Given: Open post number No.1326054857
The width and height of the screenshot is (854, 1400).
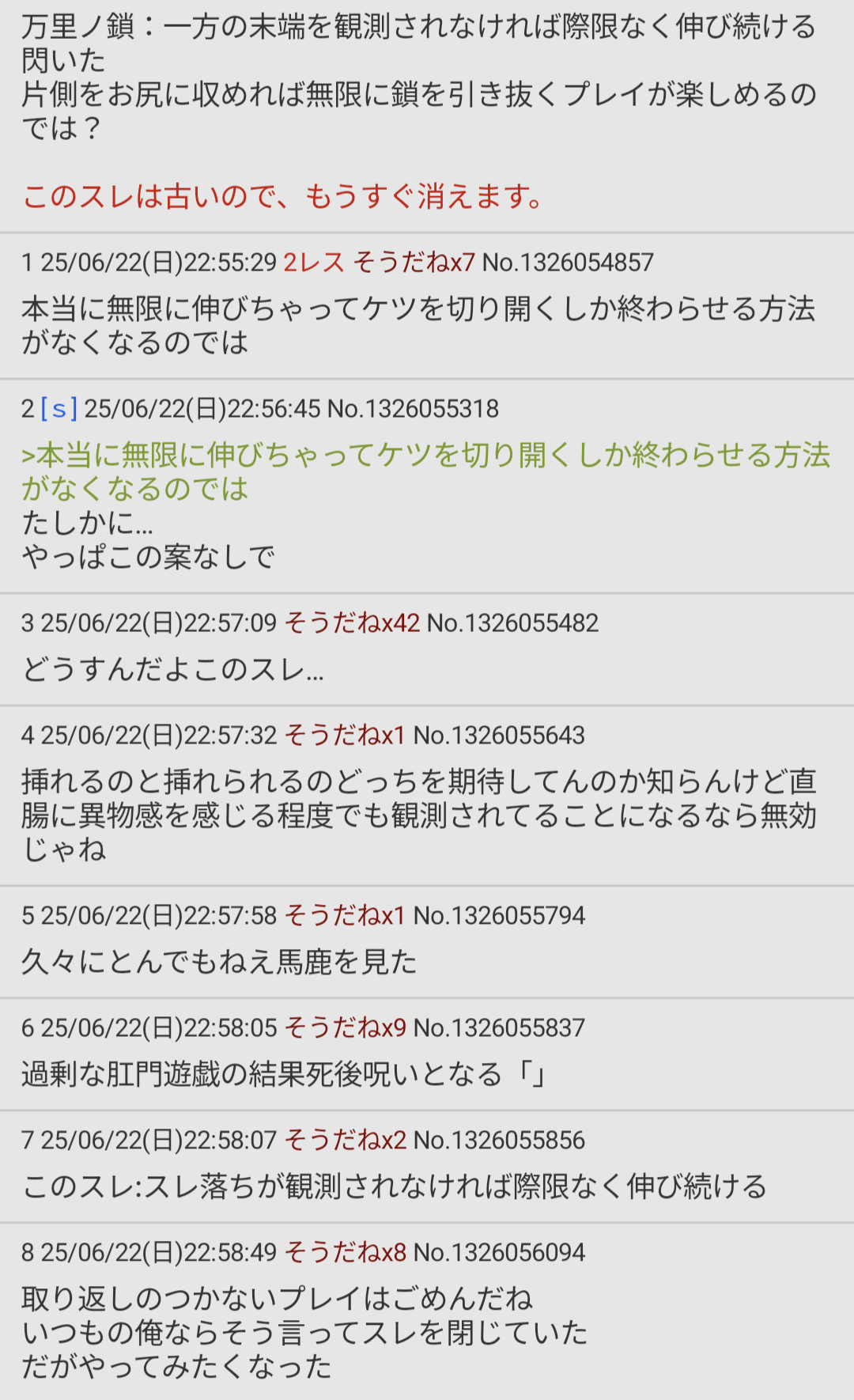Looking at the screenshot, I should point(568,262).
